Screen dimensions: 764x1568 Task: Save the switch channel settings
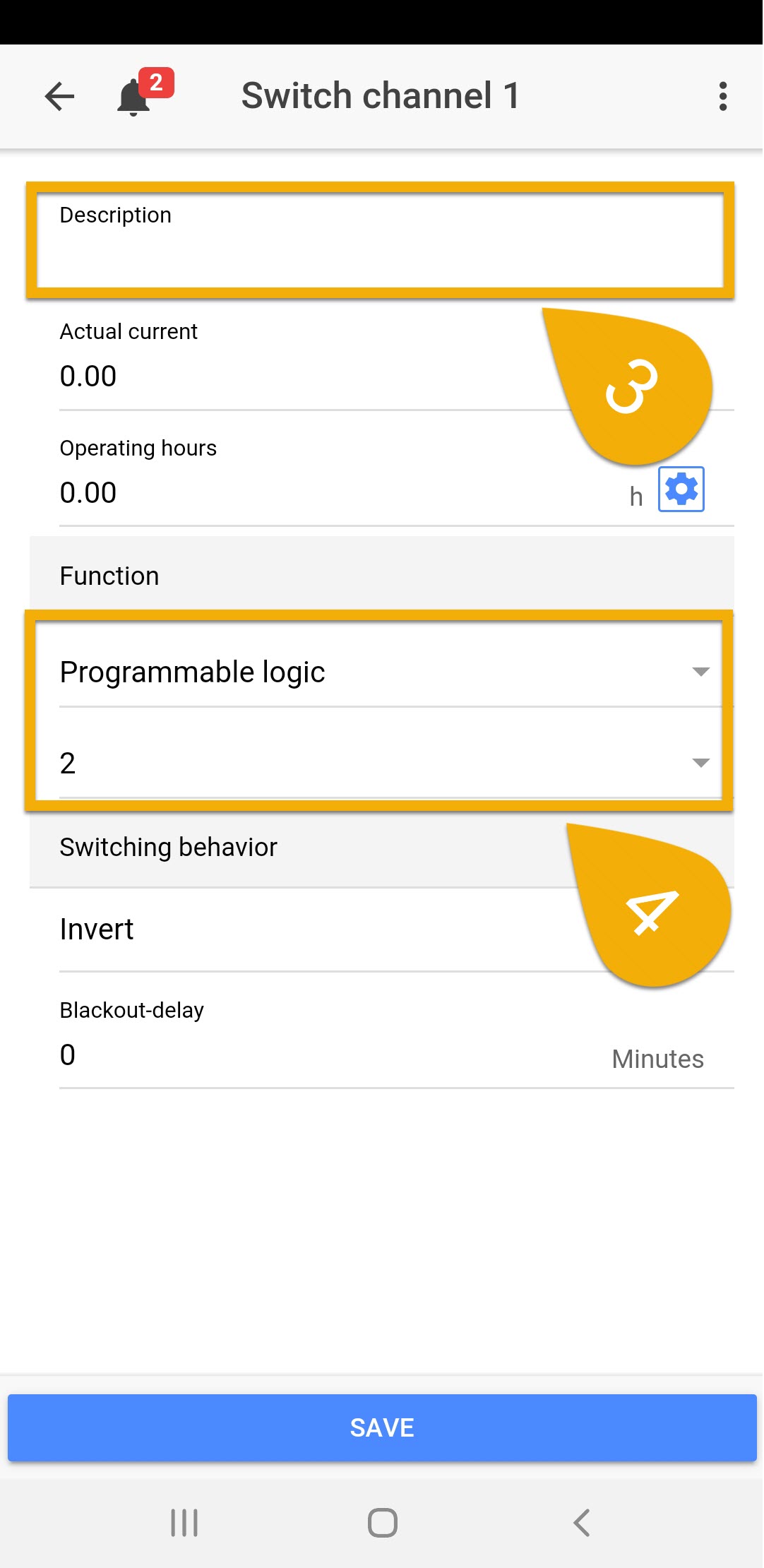pyautogui.click(x=381, y=1427)
